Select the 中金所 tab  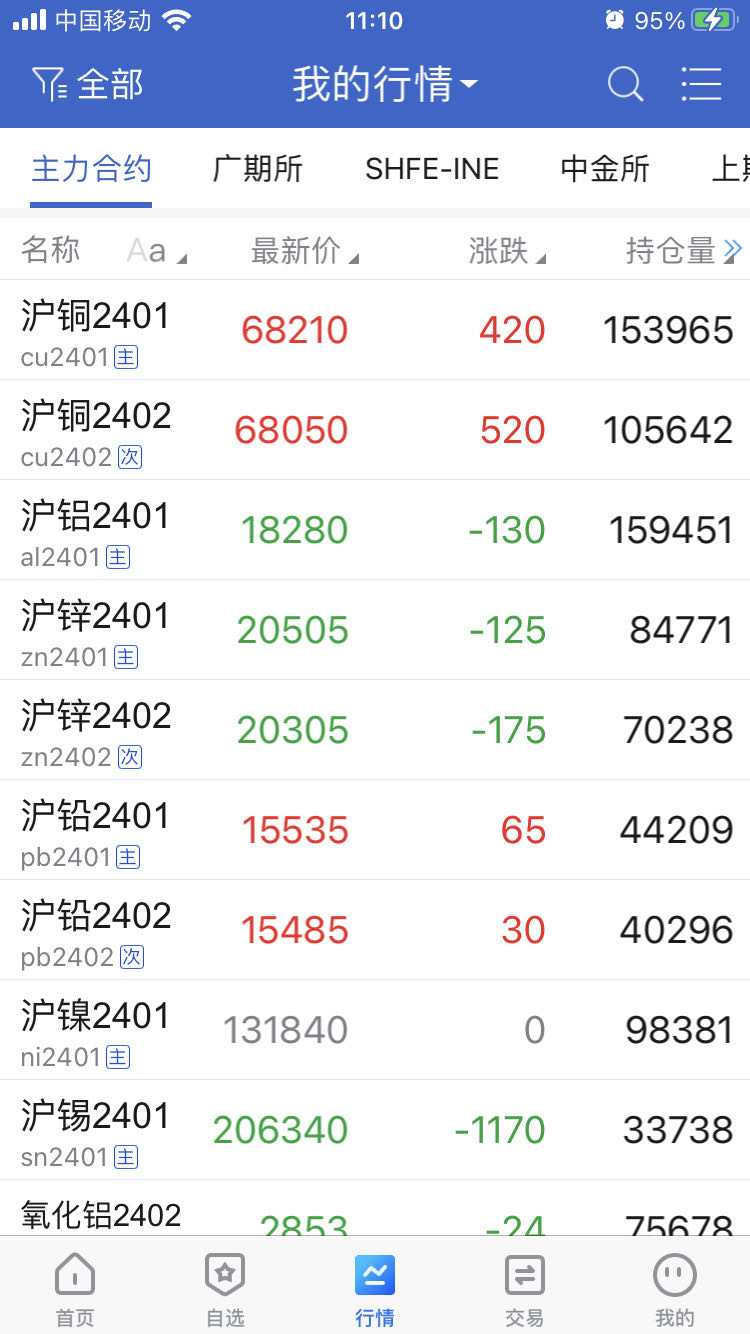click(605, 169)
